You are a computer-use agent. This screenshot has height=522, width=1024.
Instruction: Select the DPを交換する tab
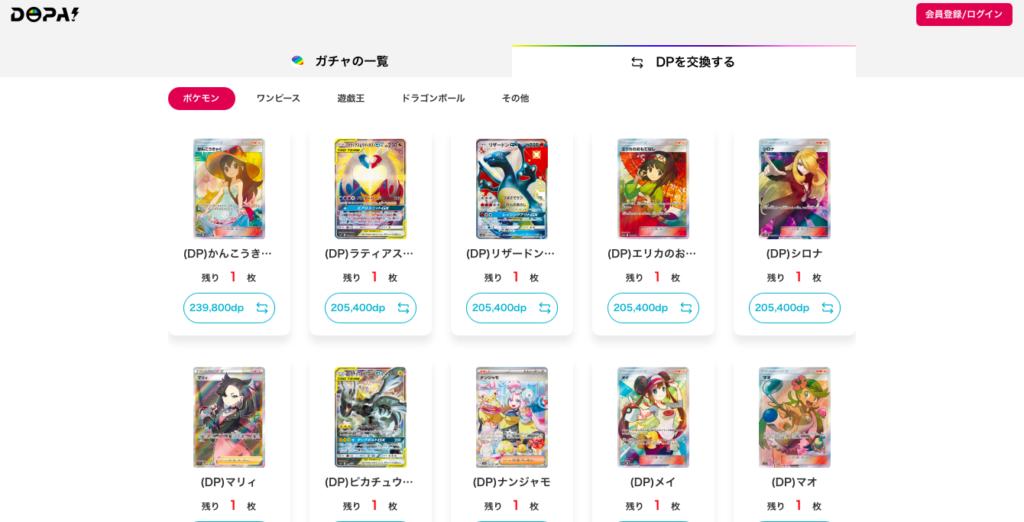point(684,62)
